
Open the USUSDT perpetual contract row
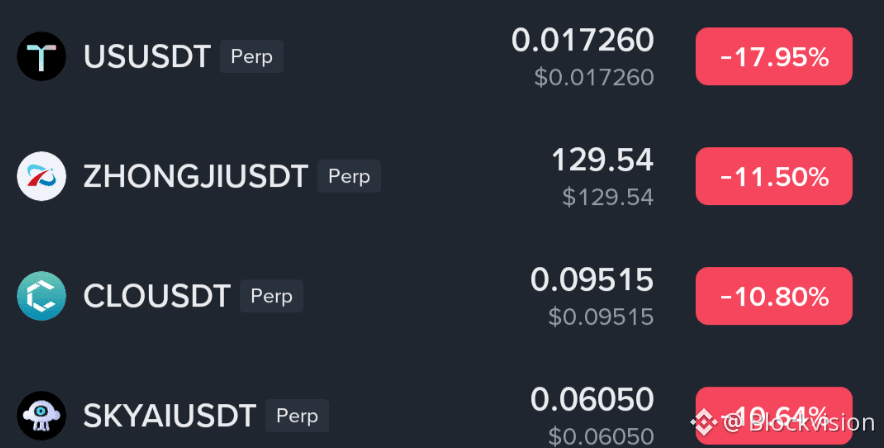(x=442, y=56)
